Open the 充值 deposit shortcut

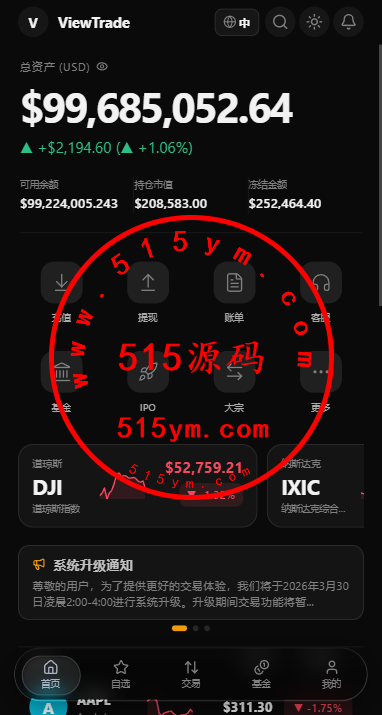[x=62, y=292]
